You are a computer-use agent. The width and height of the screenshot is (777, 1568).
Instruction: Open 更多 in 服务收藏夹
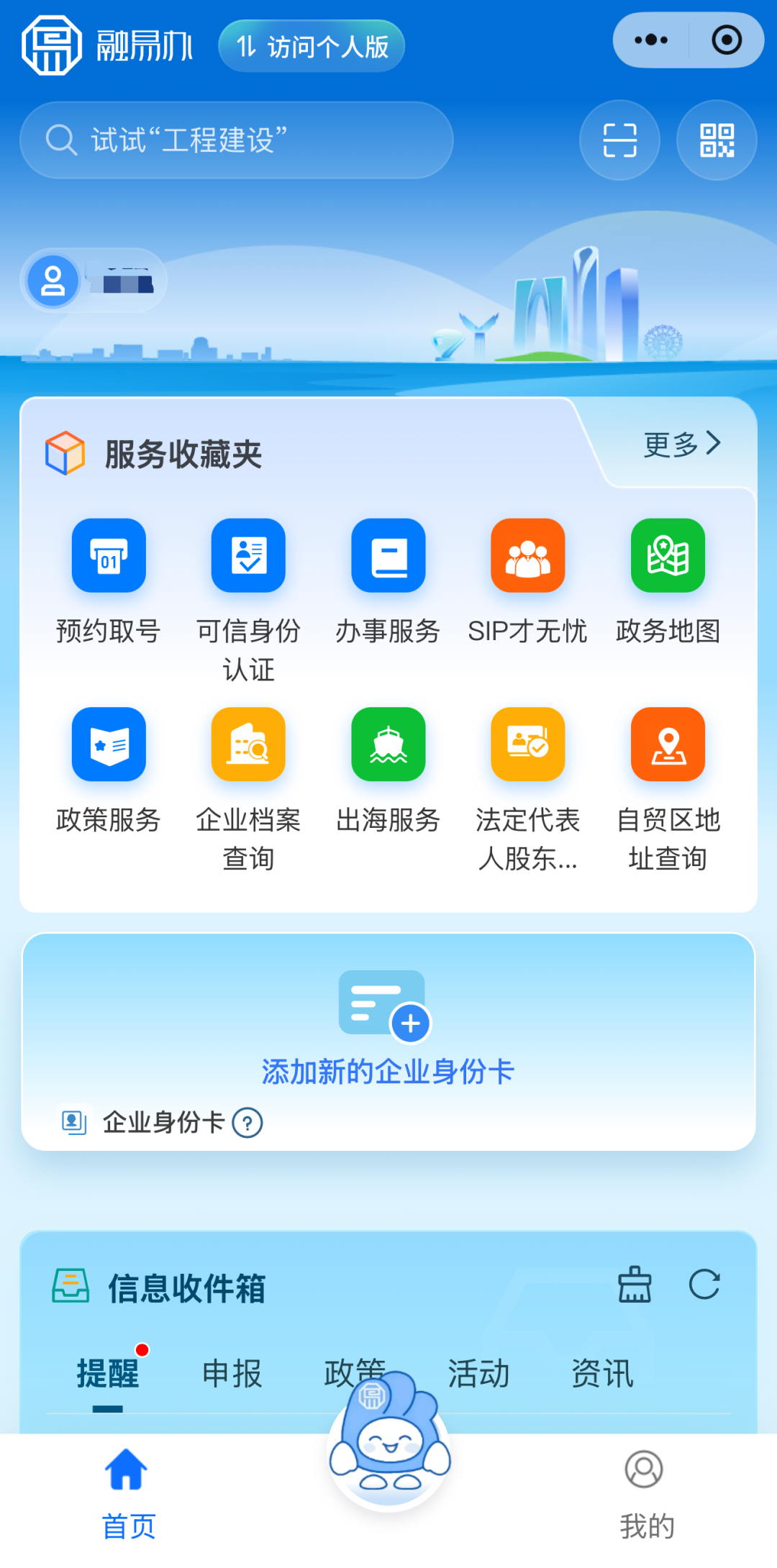(681, 444)
